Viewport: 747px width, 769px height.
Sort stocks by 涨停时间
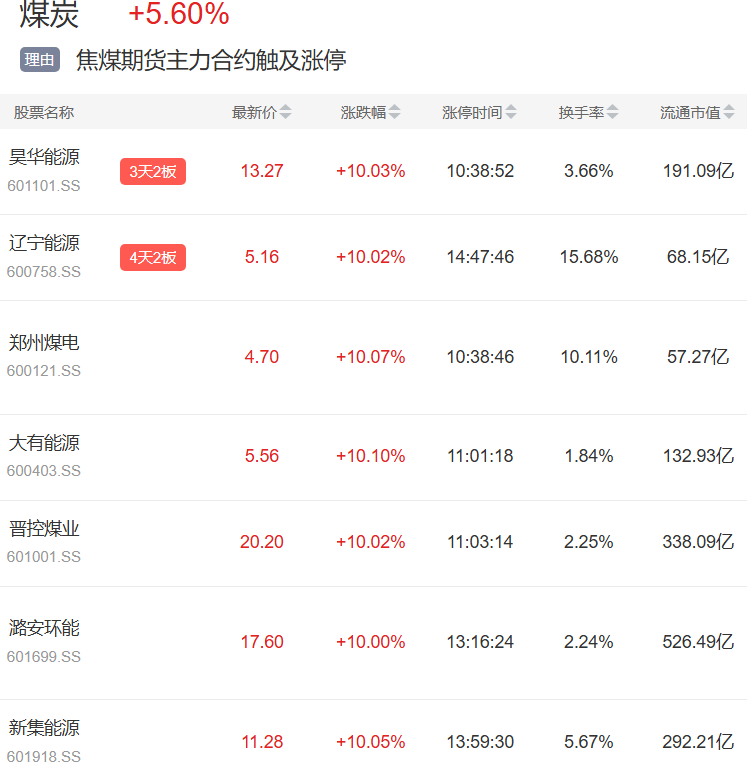[x=479, y=112]
